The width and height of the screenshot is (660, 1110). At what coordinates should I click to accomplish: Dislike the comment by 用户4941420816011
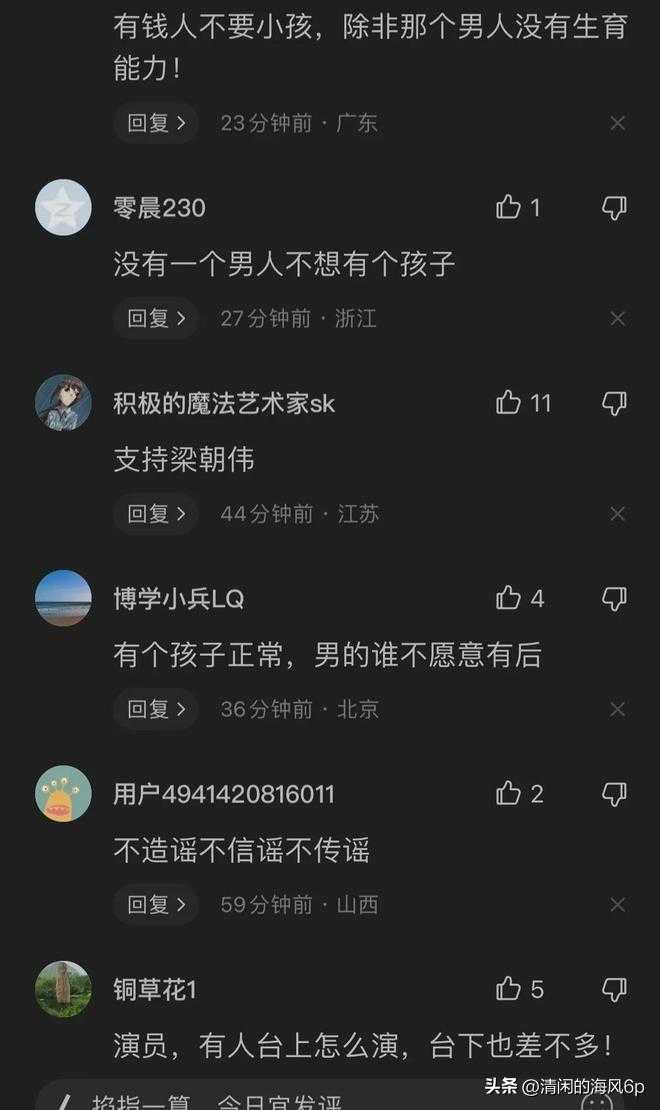click(614, 795)
